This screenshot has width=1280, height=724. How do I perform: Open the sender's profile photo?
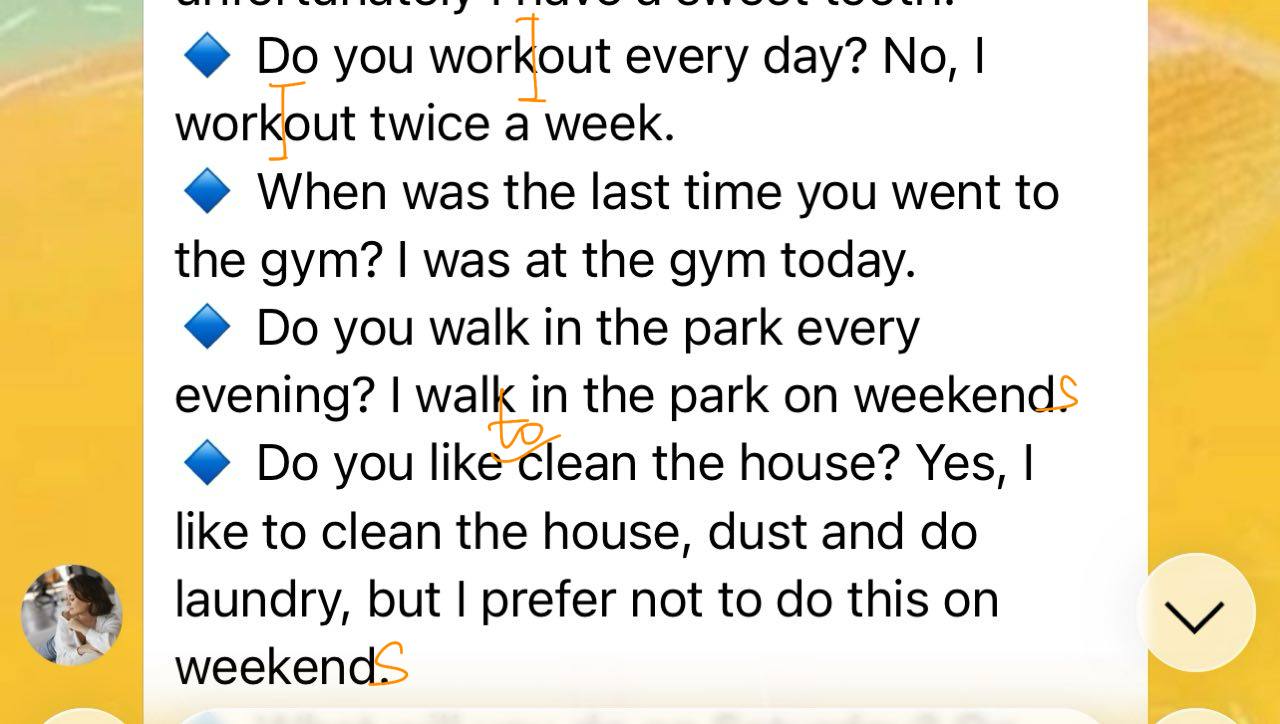pos(71,615)
